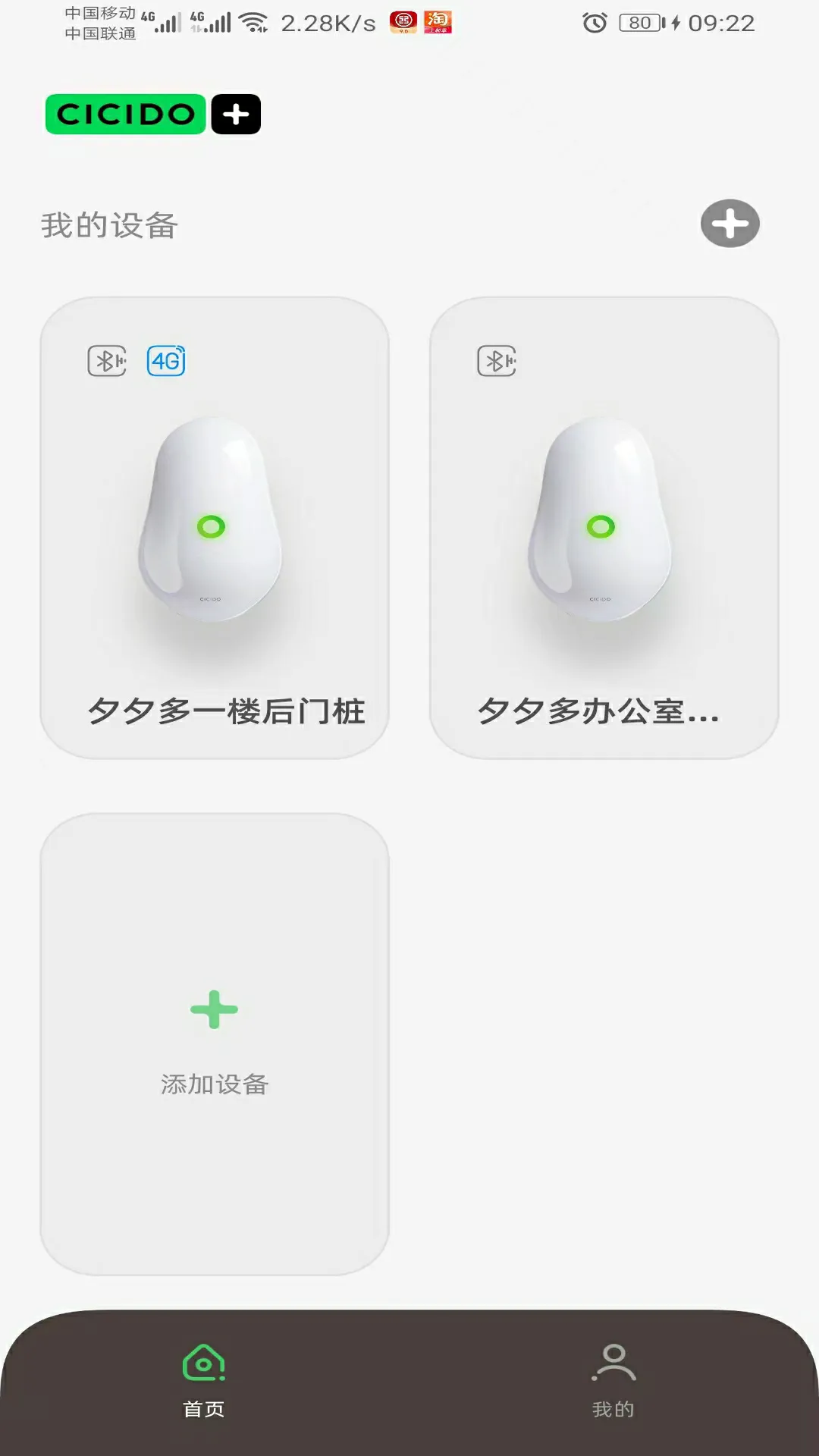The height and width of the screenshot is (1456, 819).
Task: Click the black plus icon beside CICIDO logo
Action: point(236,114)
